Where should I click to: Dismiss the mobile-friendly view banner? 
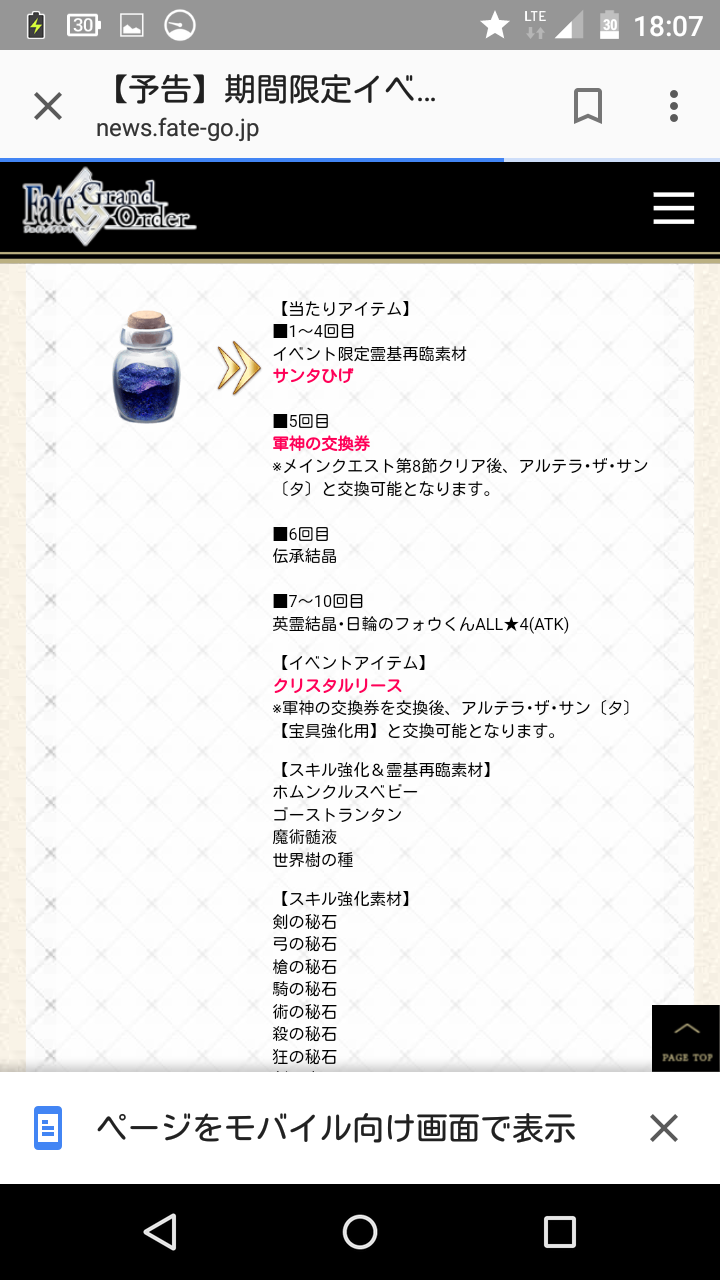pyautogui.click(x=664, y=1128)
